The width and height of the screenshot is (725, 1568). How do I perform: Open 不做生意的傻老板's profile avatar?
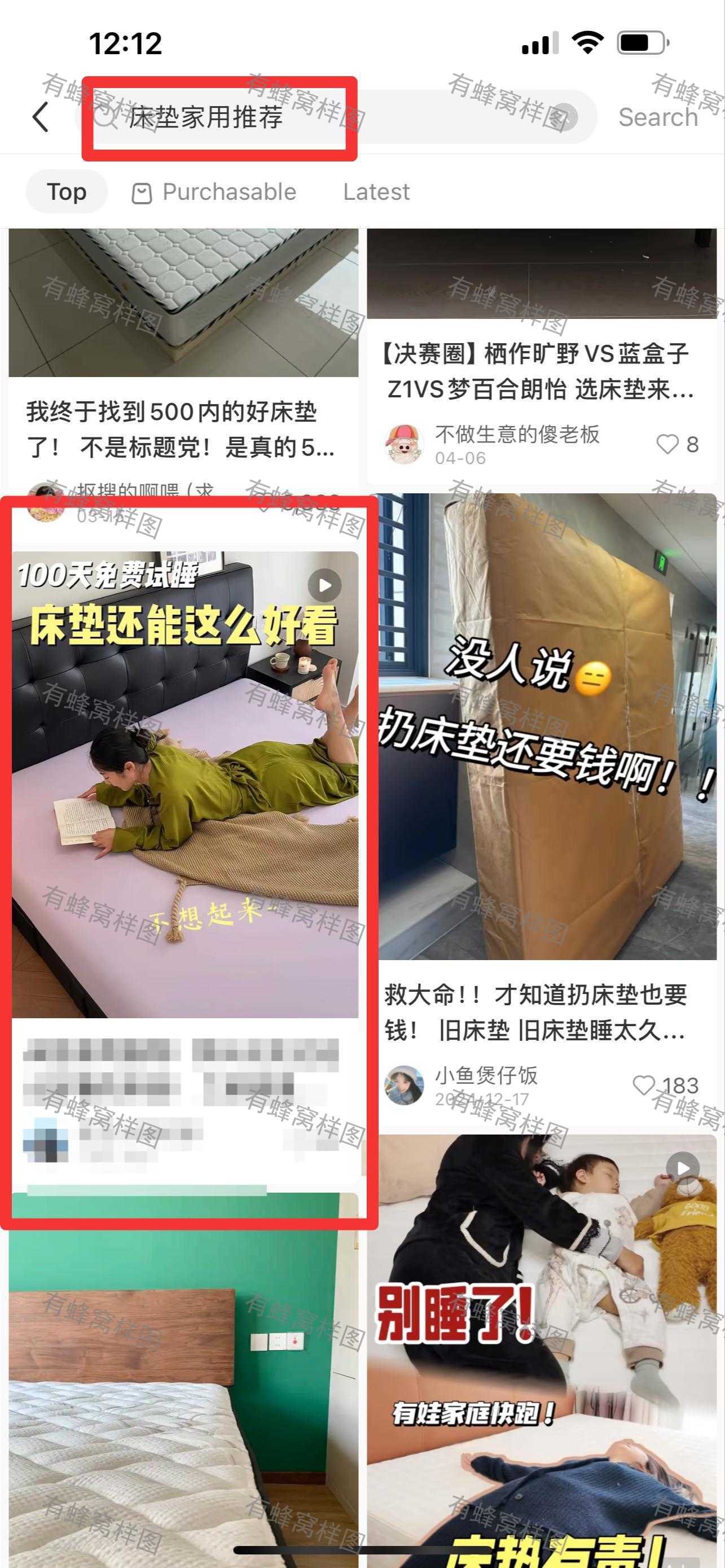pos(405,444)
